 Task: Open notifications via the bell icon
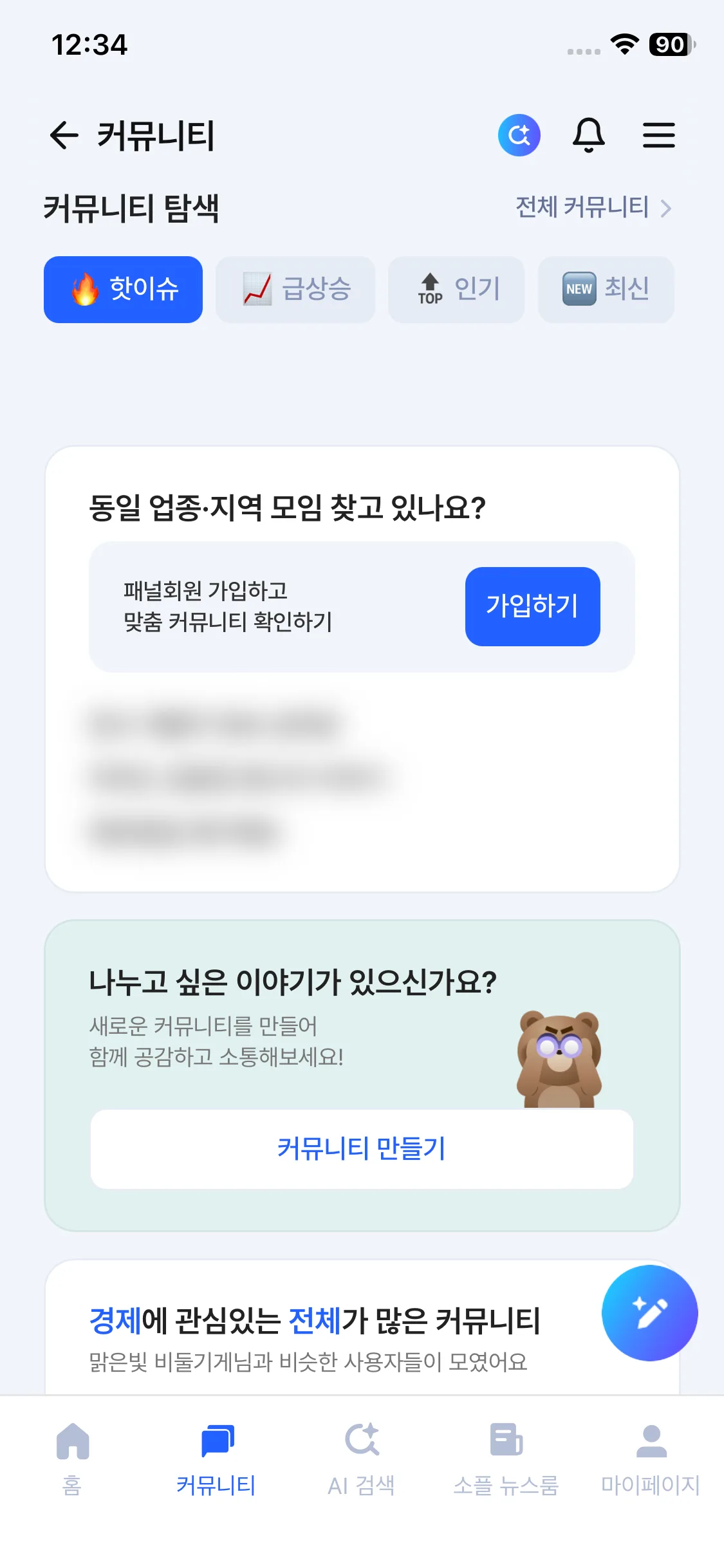(x=589, y=135)
